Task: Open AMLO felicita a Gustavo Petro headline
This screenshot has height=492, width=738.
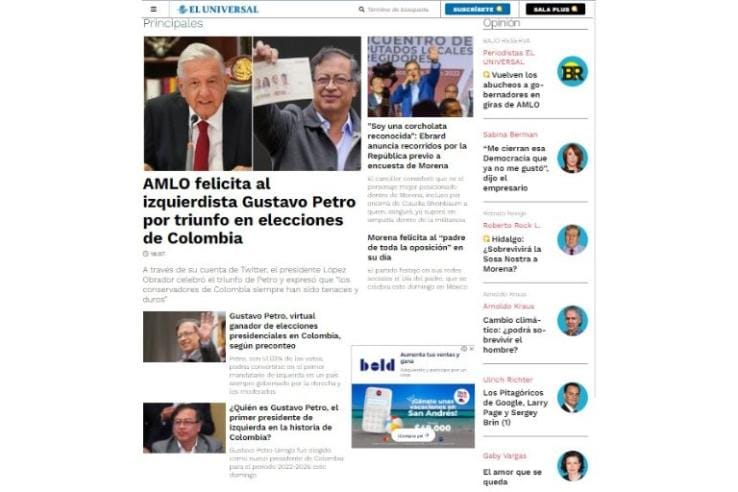Action: [248, 211]
